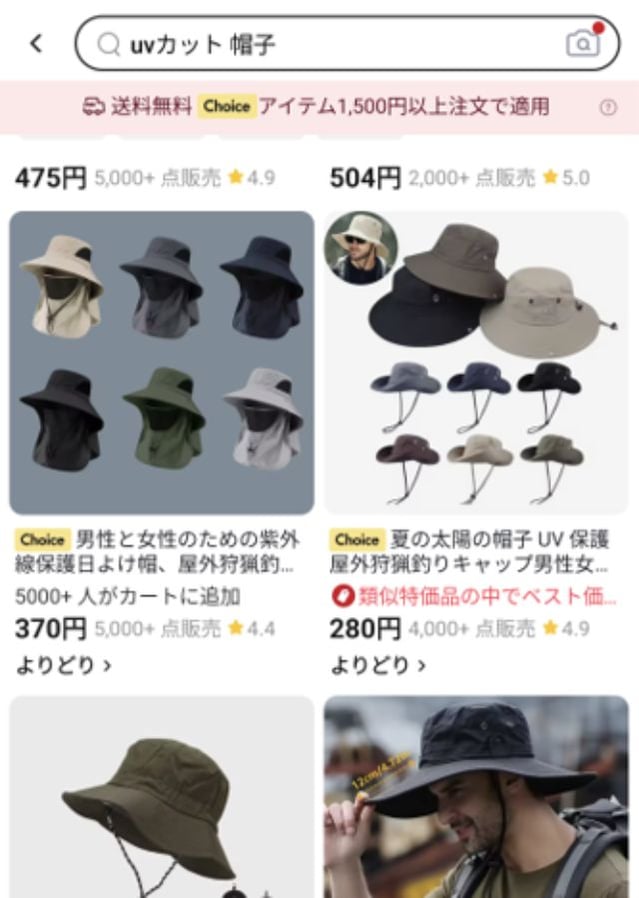View the olive green bucket hat listing

(161, 800)
